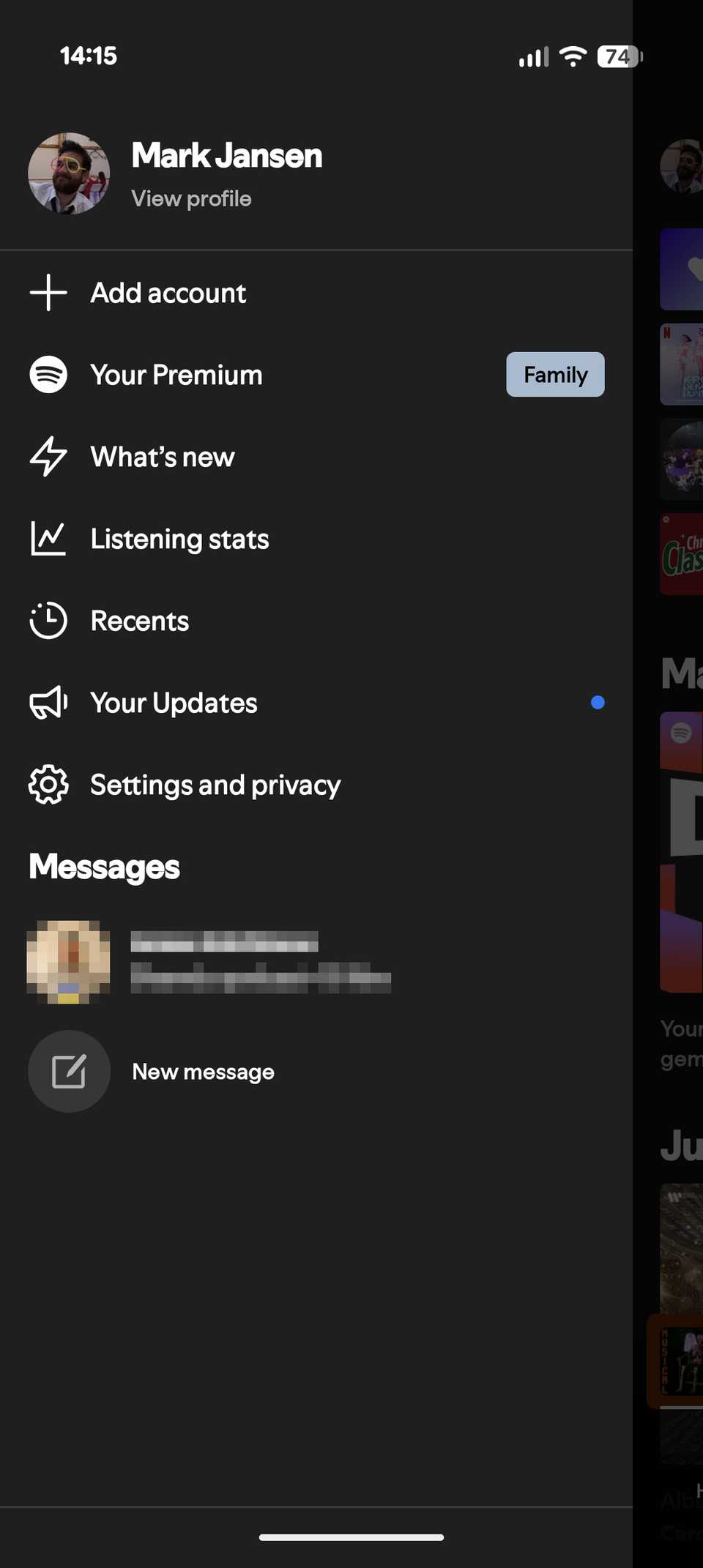Image resolution: width=703 pixels, height=1568 pixels.
Task: Tap the home indicator bar at the bottom
Action: [351, 1537]
